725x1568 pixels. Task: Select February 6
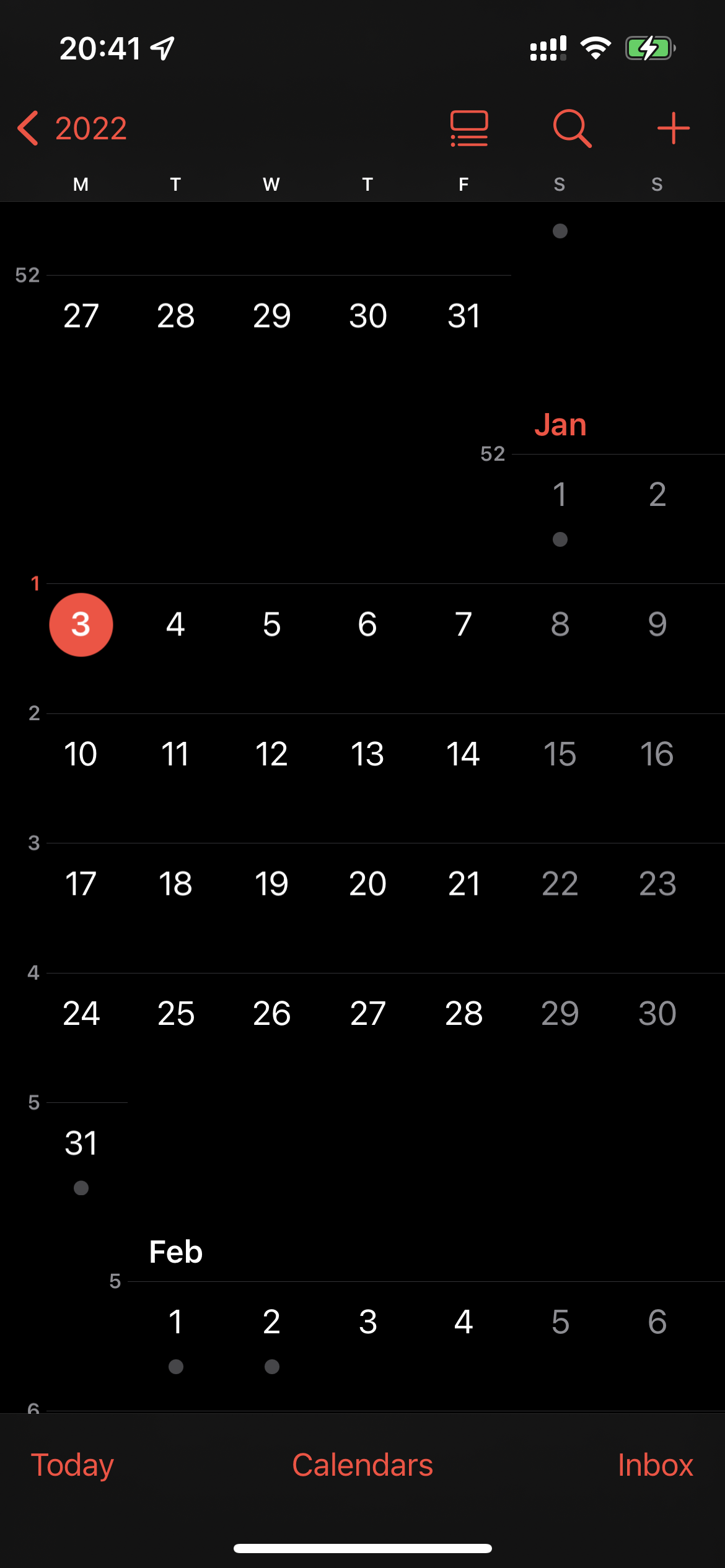click(x=657, y=1322)
